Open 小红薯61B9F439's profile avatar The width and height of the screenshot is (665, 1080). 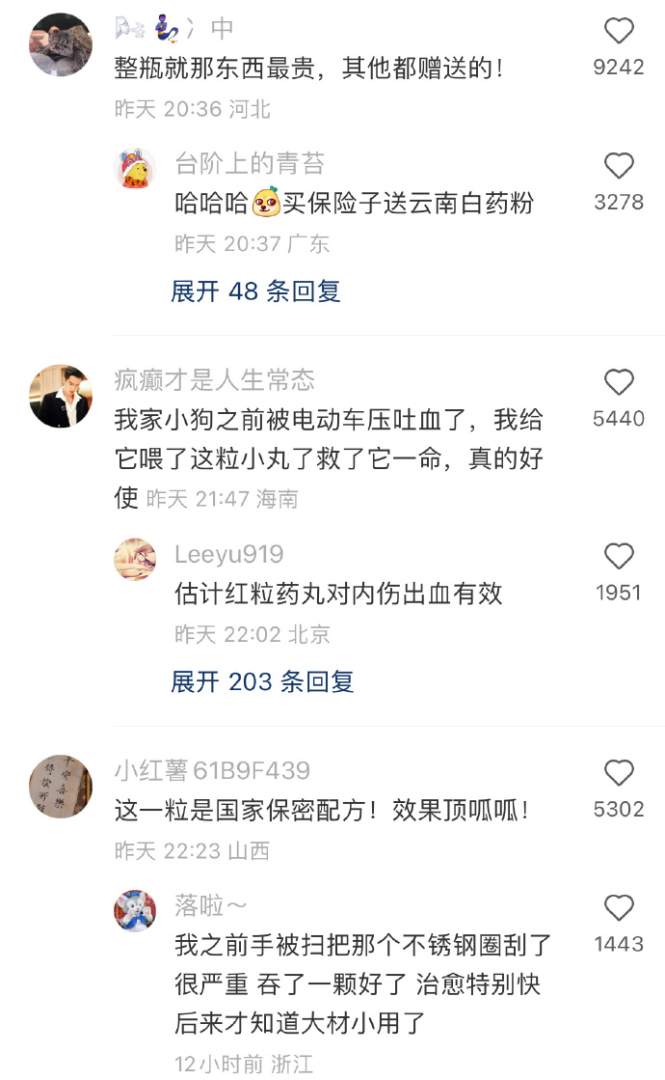60,785
